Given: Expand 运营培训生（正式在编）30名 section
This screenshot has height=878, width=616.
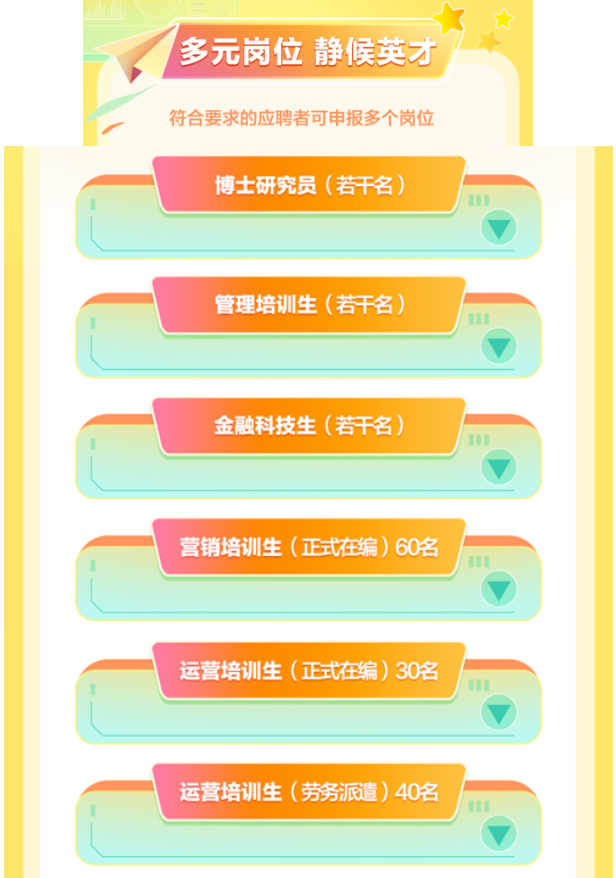Looking at the screenshot, I should 498,713.
